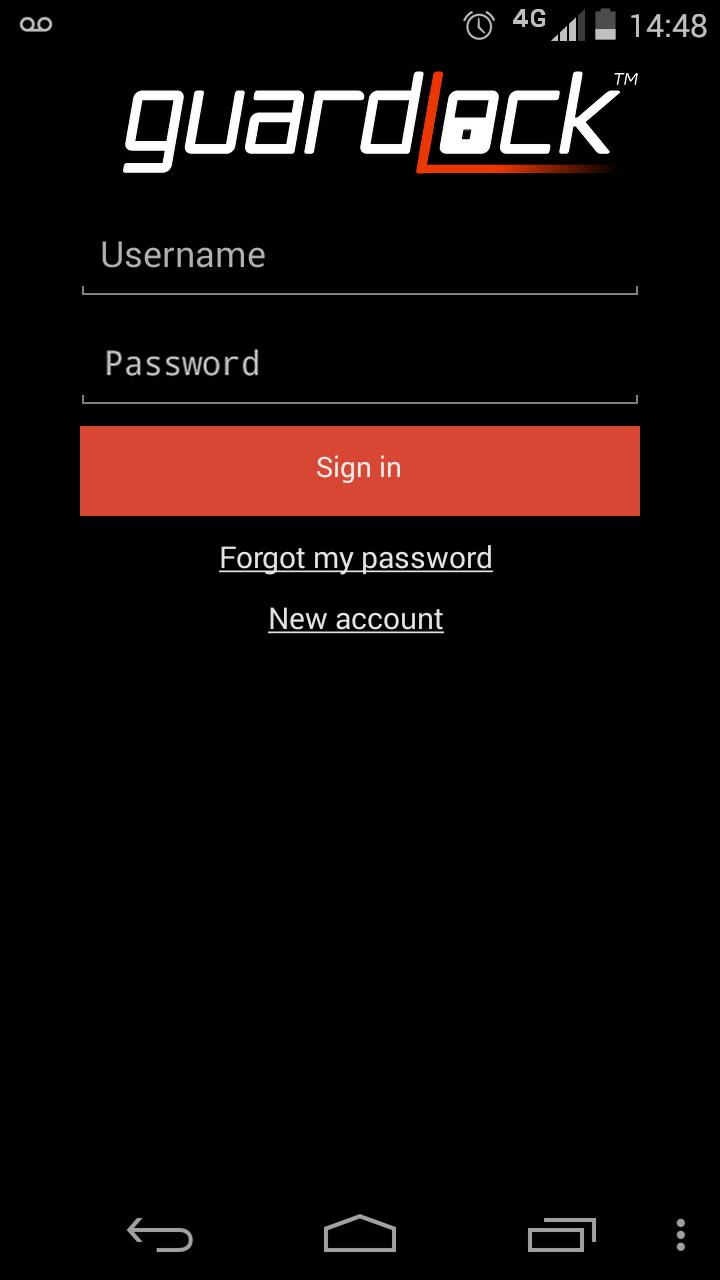
Task: Open the New account link
Action: 355,618
